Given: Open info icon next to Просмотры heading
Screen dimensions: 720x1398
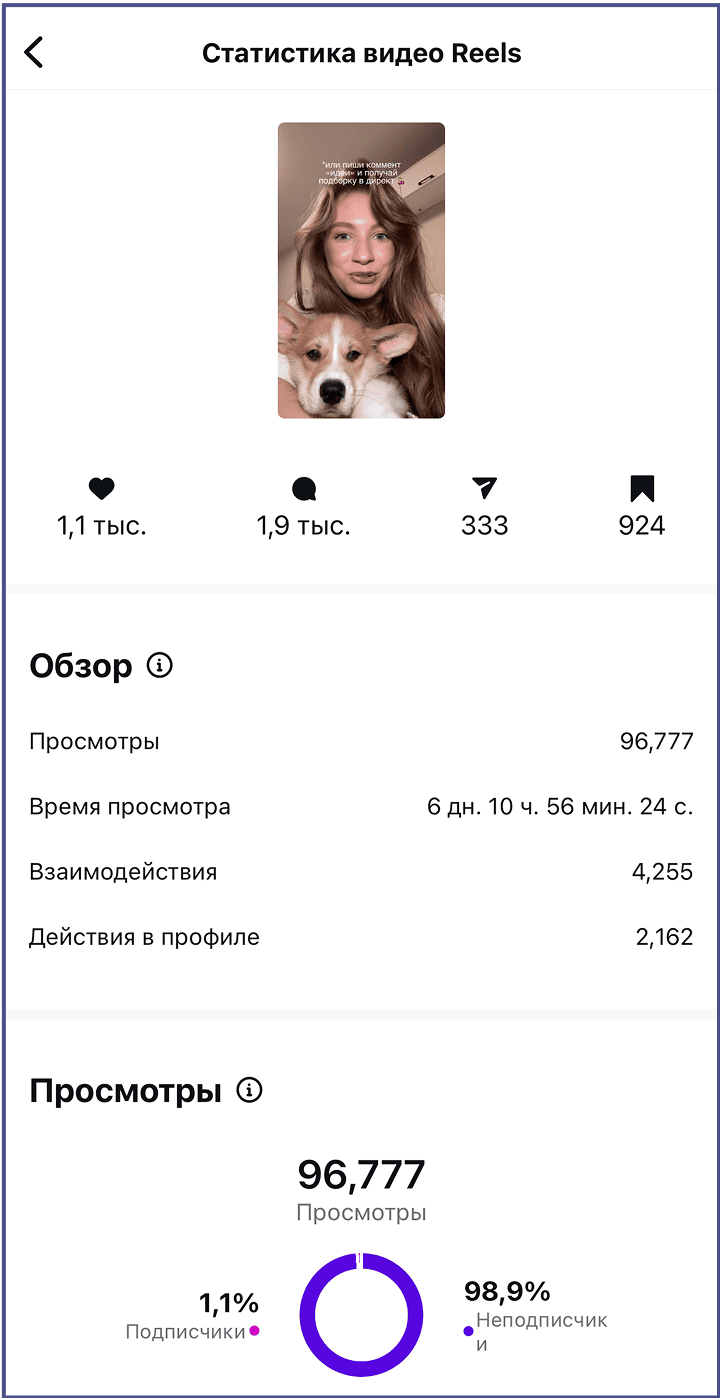Looking at the screenshot, I should (249, 1090).
